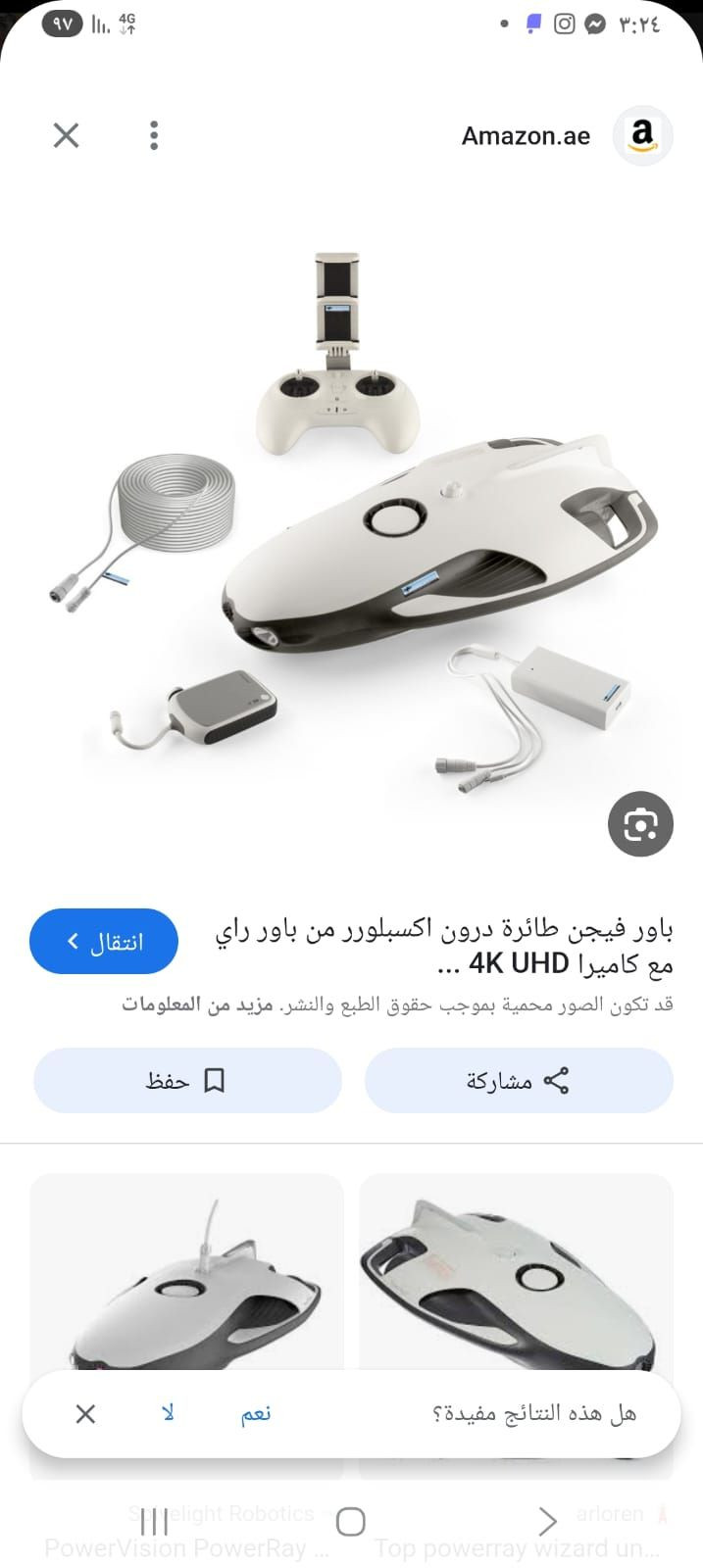The image size is (703, 1568).
Task: Open the recent apps view
Action: tap(154, 1521)
